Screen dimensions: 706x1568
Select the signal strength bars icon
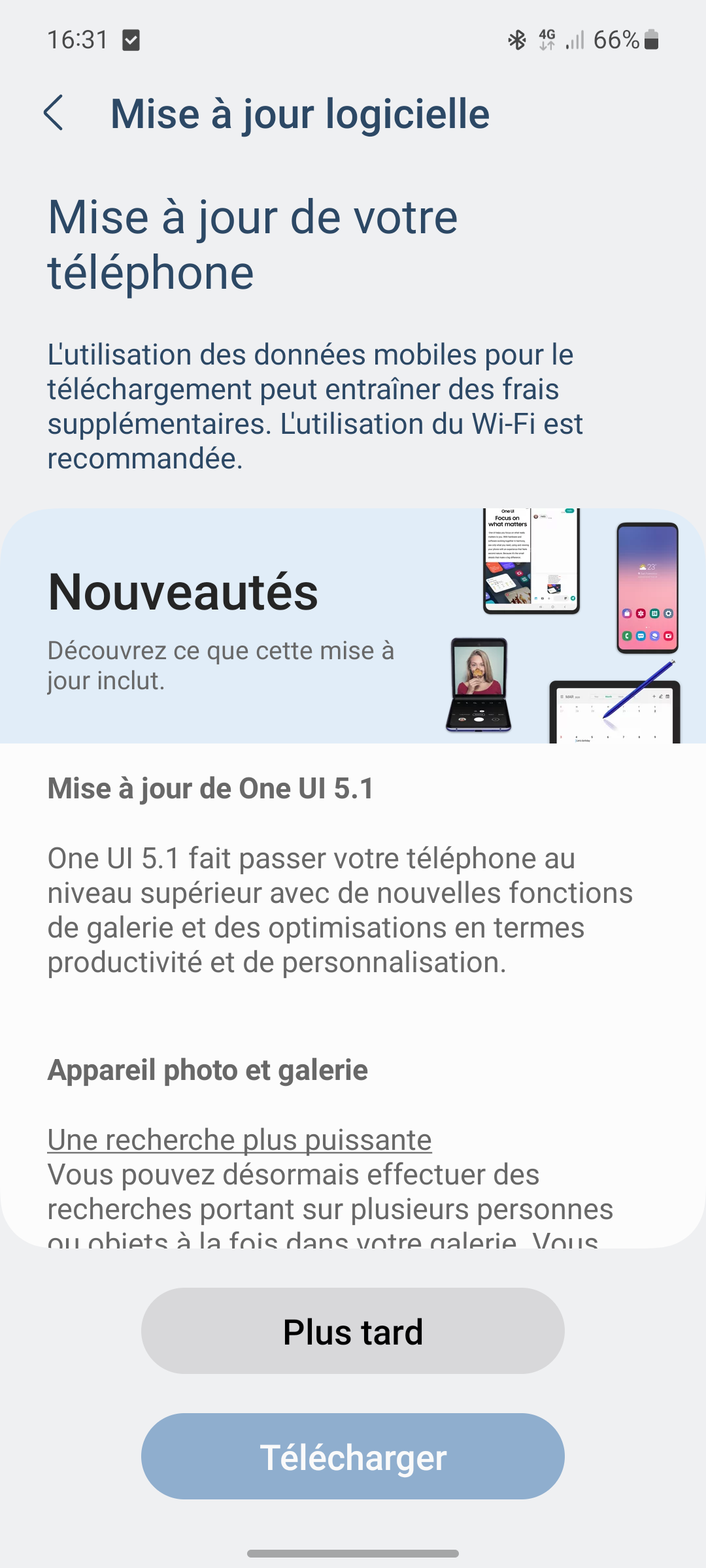tap(576, 41)
